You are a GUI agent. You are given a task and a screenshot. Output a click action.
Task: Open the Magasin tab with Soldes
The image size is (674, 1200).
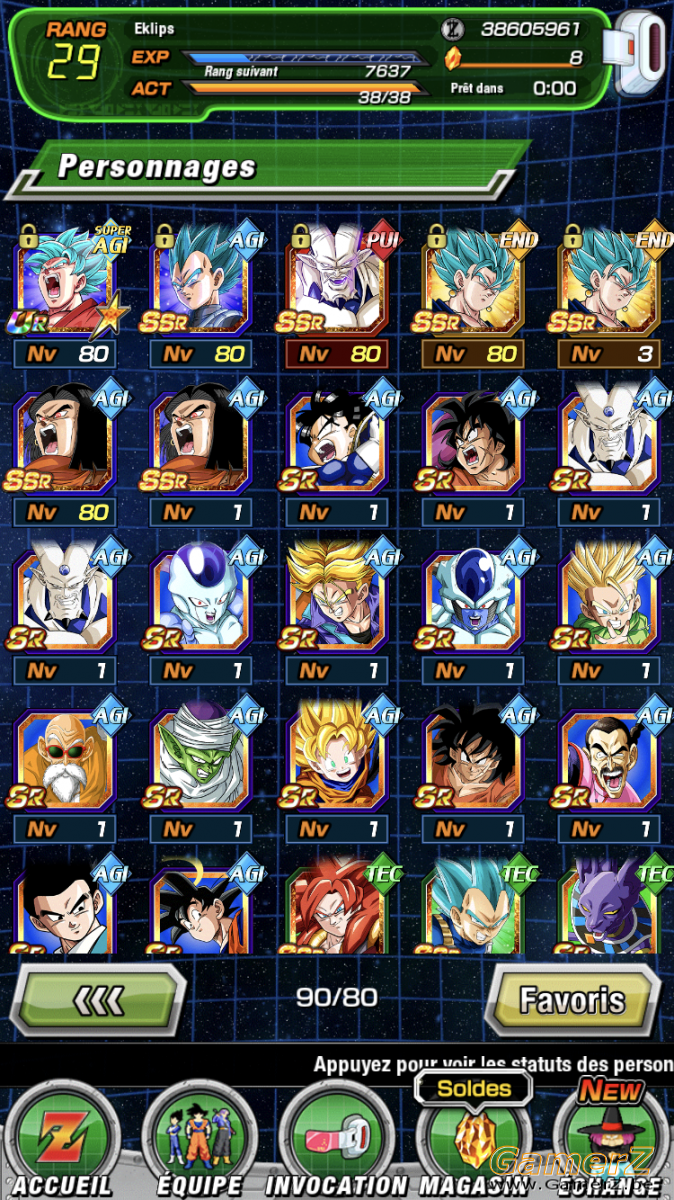473,1140
